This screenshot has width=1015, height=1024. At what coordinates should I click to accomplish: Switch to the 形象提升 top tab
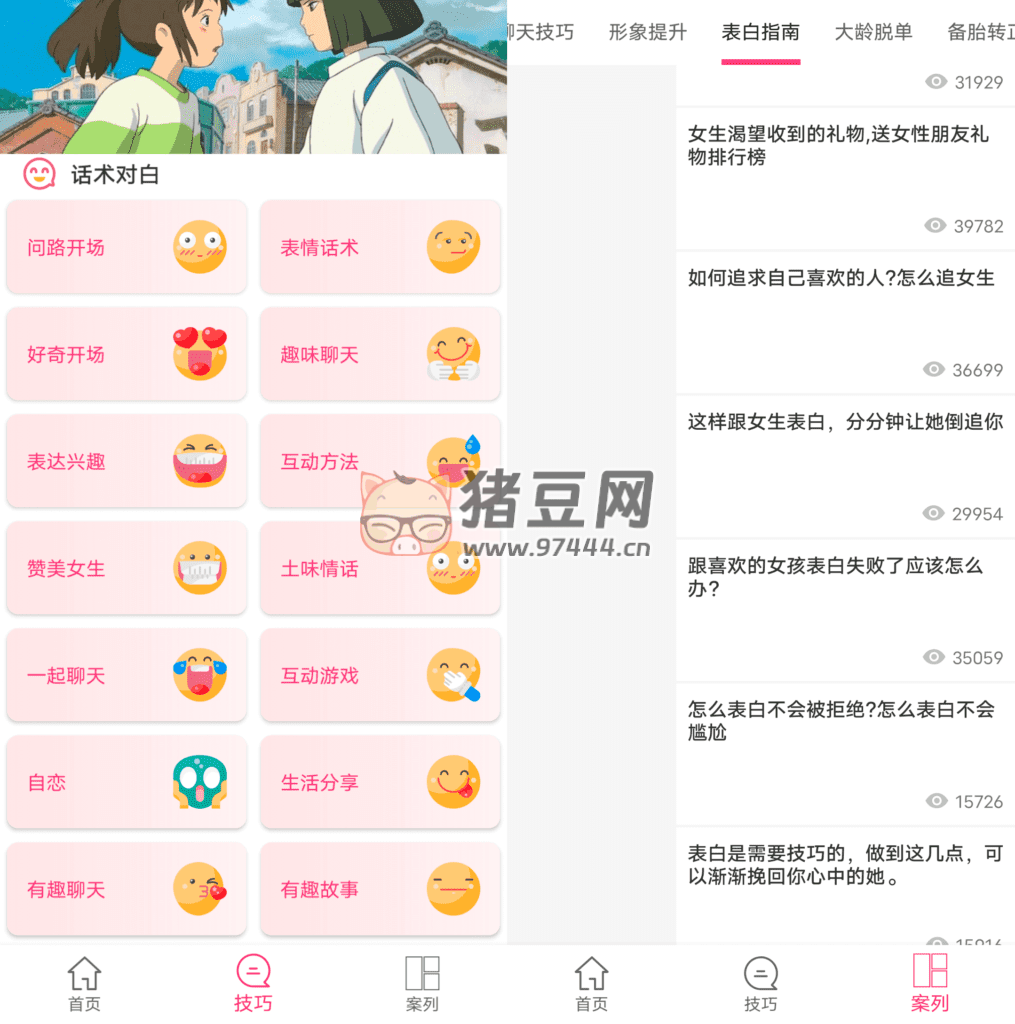coord(647,32)
